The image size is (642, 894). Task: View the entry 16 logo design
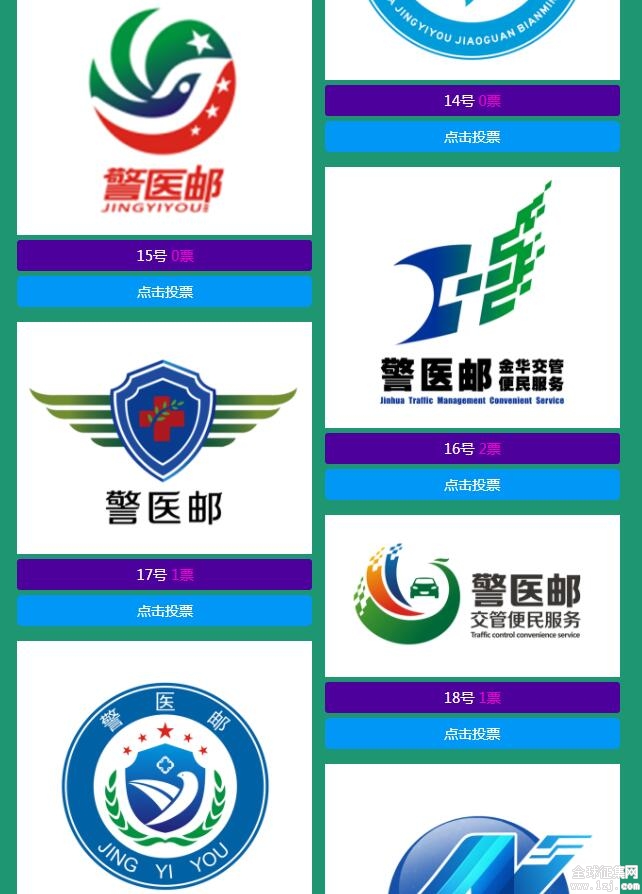tap(472, 297)
